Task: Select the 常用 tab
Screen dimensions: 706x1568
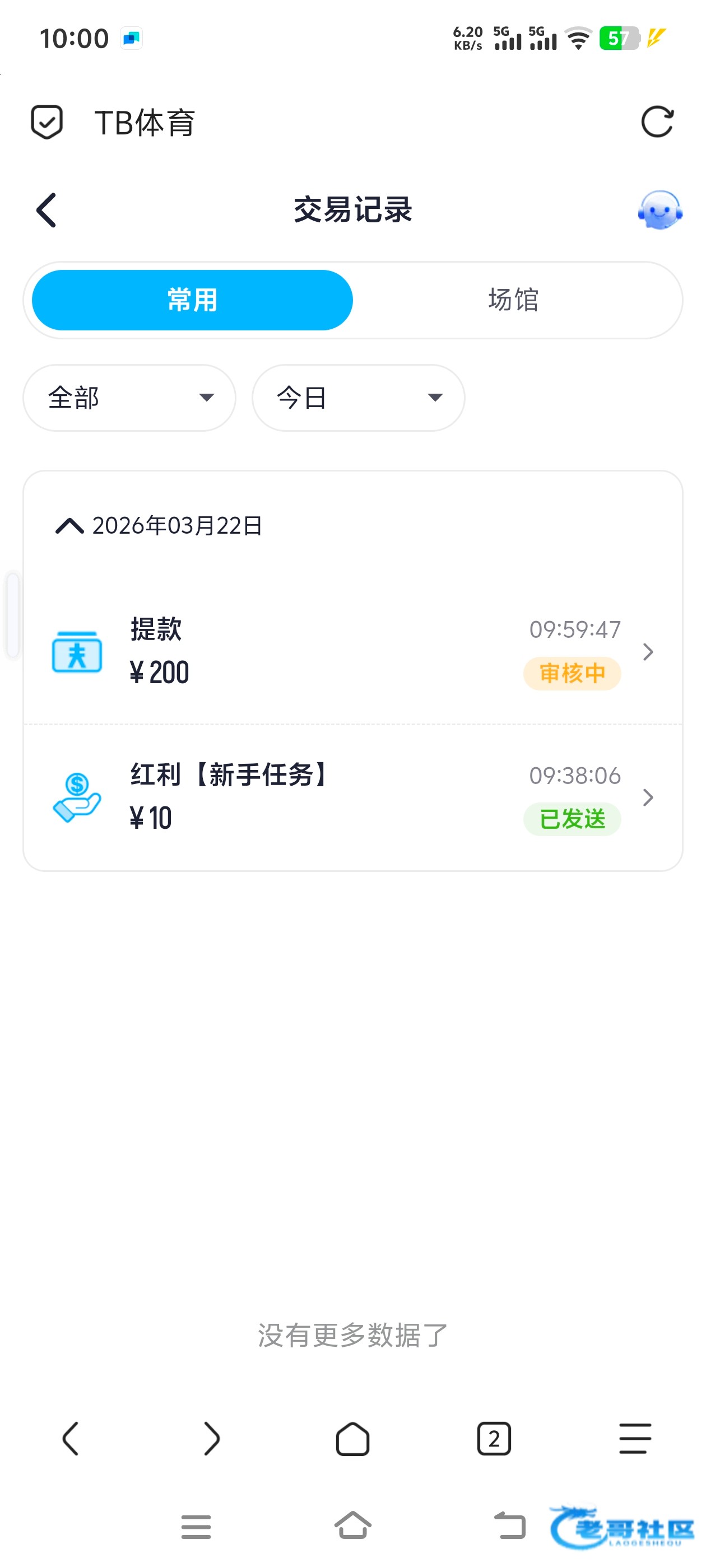Action: click(x=192, y=300)
